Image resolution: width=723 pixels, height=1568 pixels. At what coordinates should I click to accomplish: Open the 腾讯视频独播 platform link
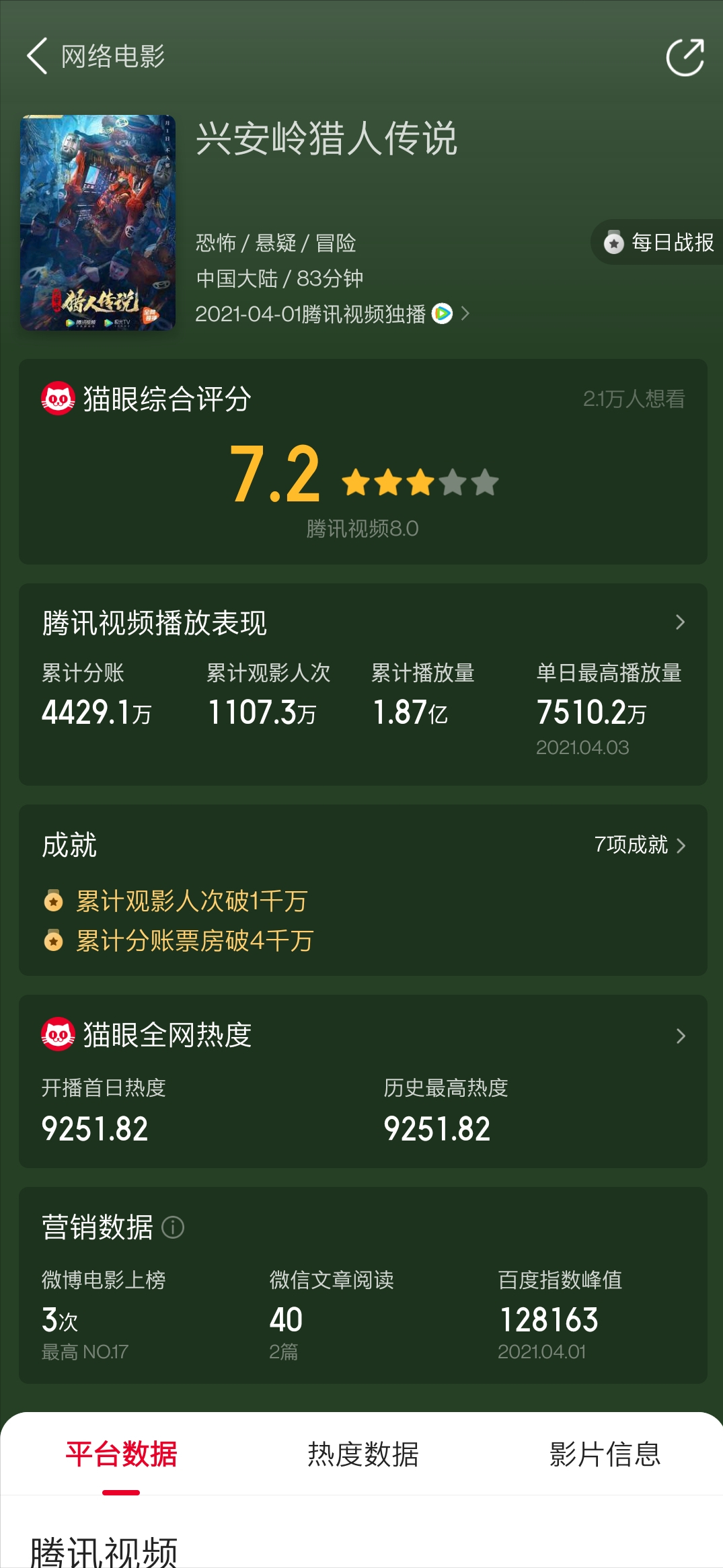[x=332, y=314]
